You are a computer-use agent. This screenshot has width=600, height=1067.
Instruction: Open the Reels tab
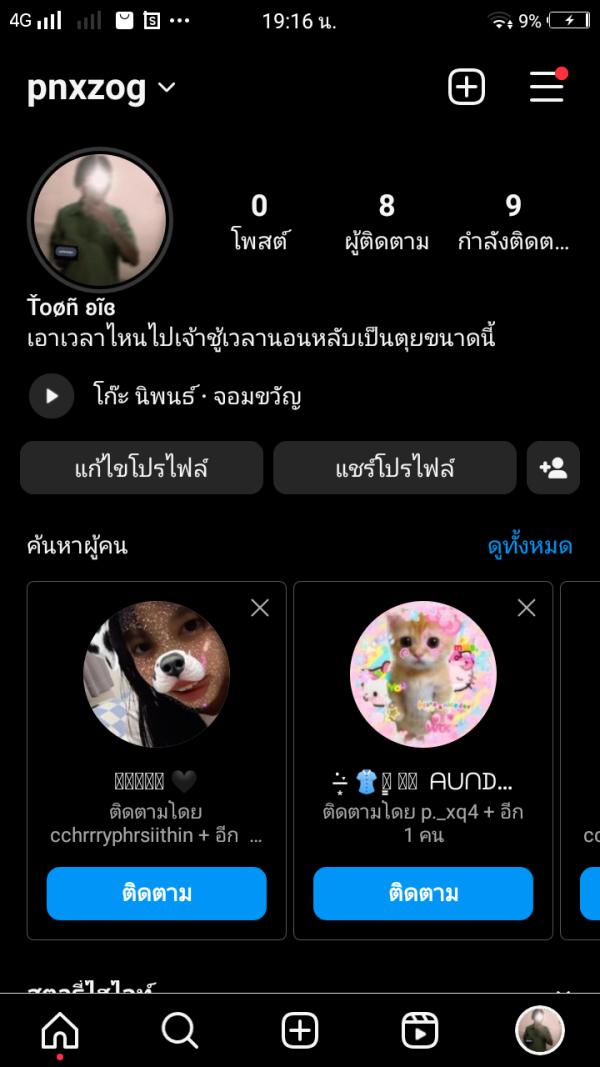click(420, 1030)
